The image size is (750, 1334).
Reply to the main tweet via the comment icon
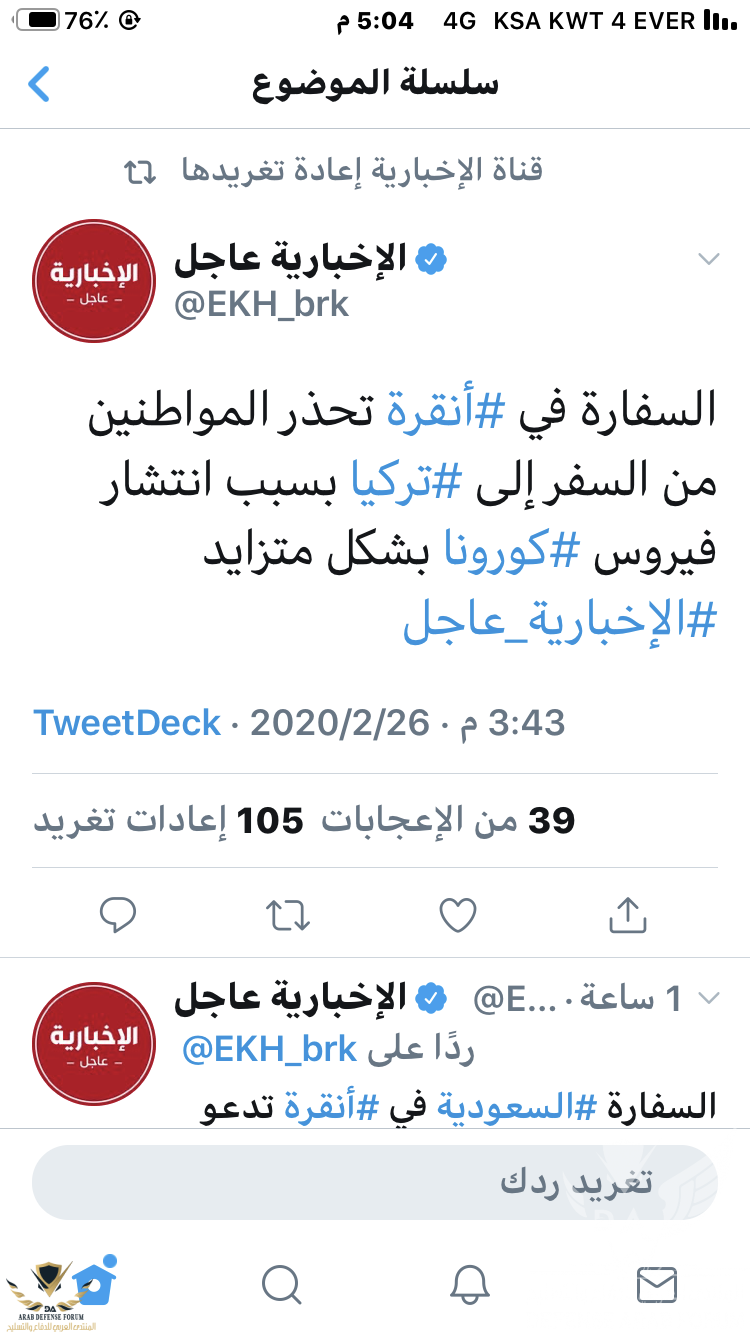click(x=119, y=914)
